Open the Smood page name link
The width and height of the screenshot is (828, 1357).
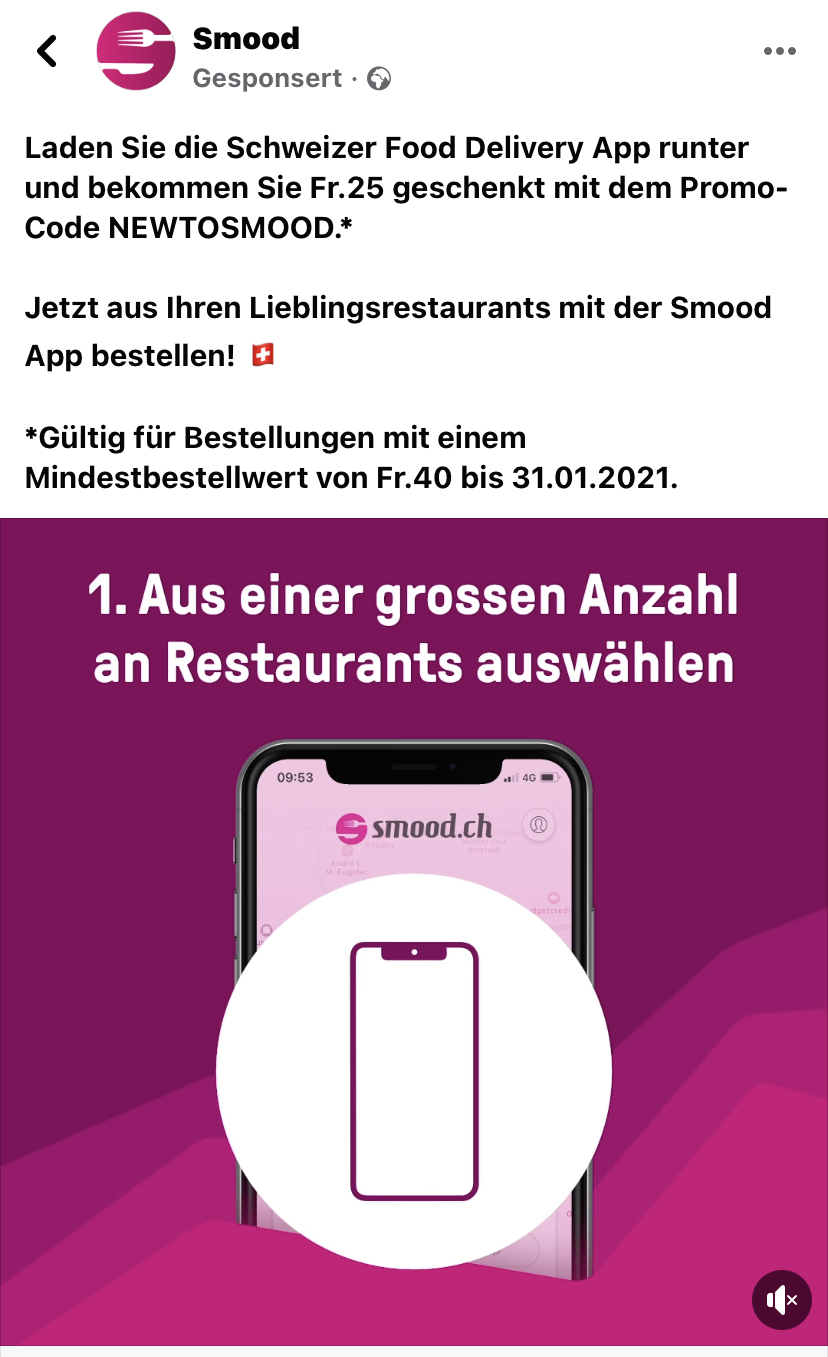point(246,38)
